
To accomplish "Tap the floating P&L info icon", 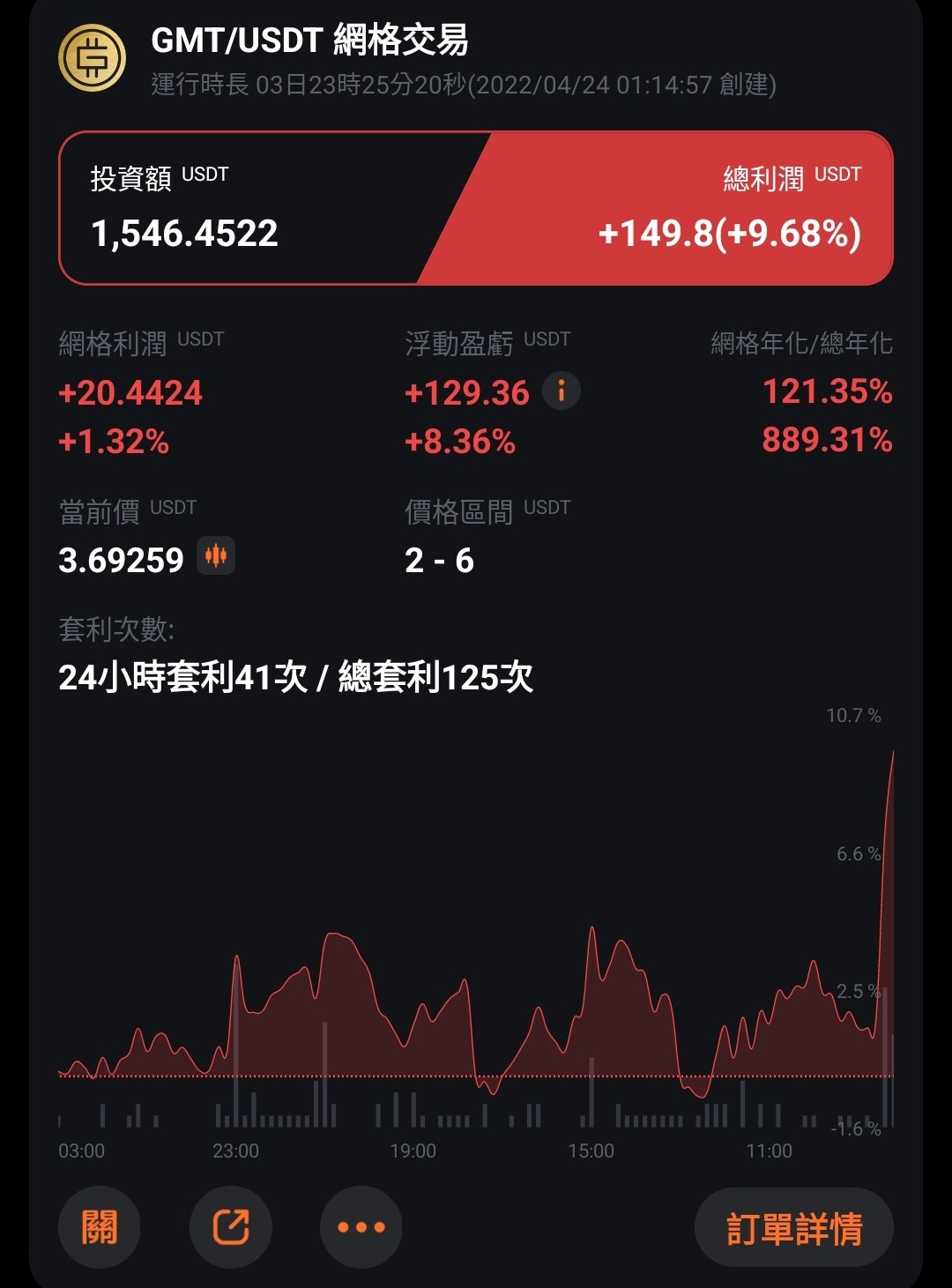I will (562, 391).
